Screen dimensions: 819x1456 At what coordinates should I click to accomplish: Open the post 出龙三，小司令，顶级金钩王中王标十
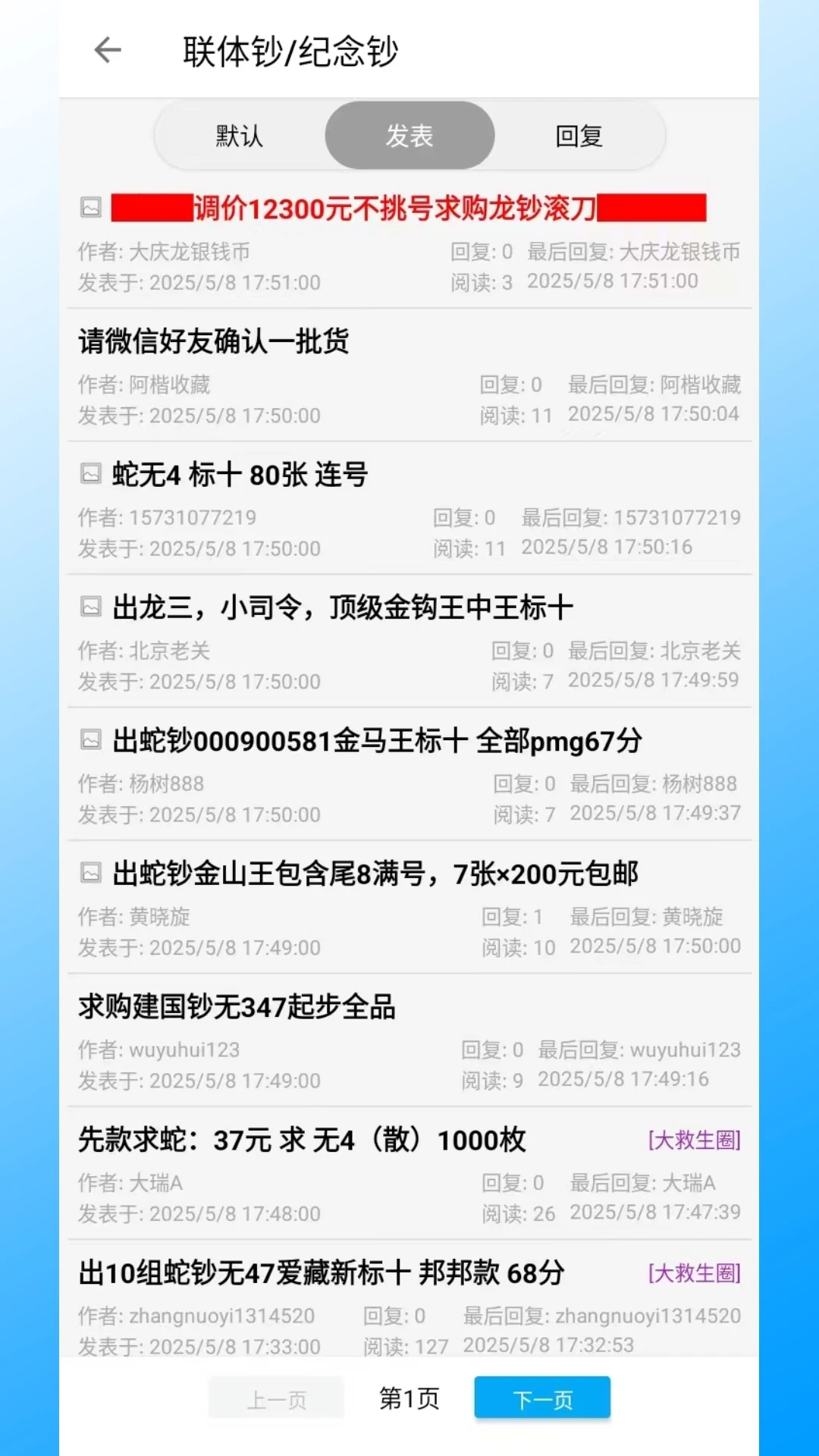coord(343,607)
